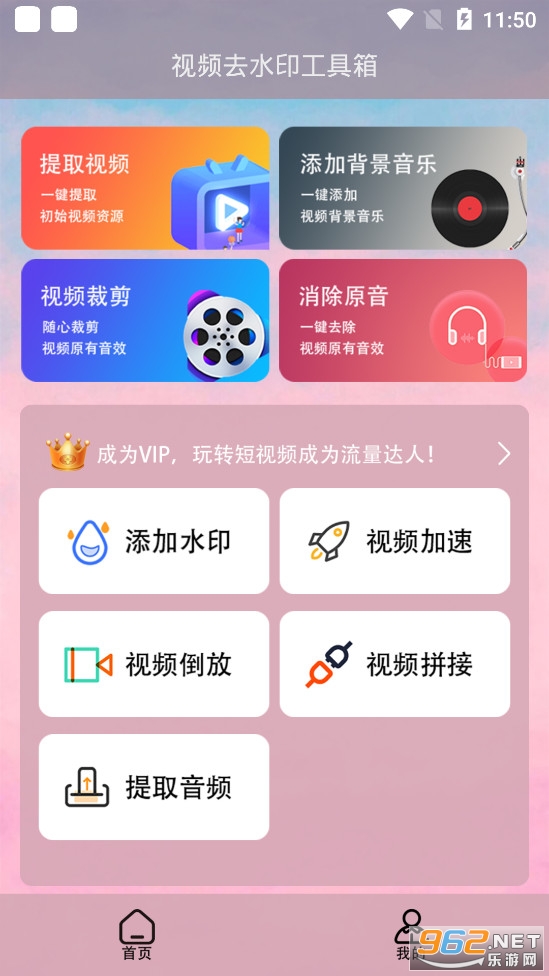This screenshot has height=976, width=549.
Task: Open the 消除原音 card
Action: coord(403,321)
